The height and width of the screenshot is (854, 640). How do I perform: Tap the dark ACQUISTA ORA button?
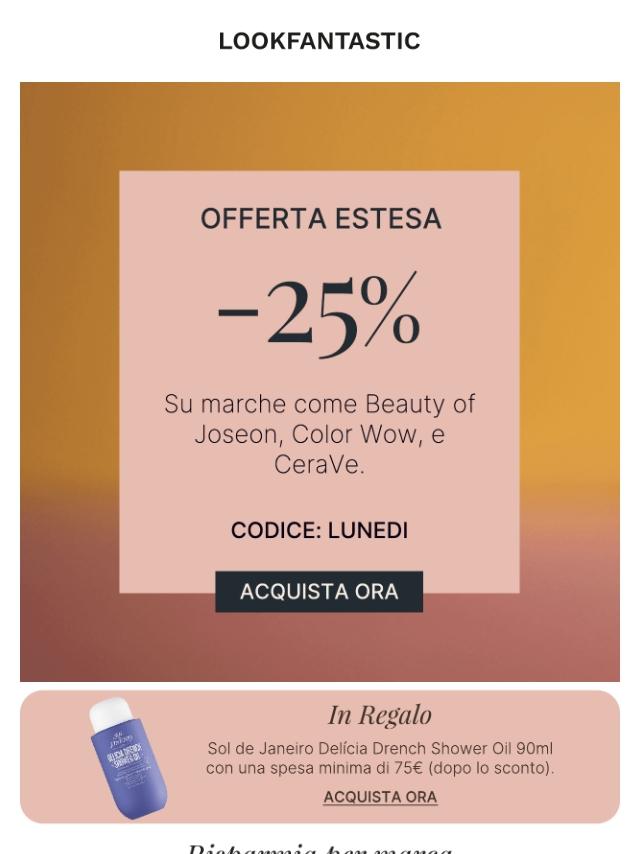pos(319,591)
